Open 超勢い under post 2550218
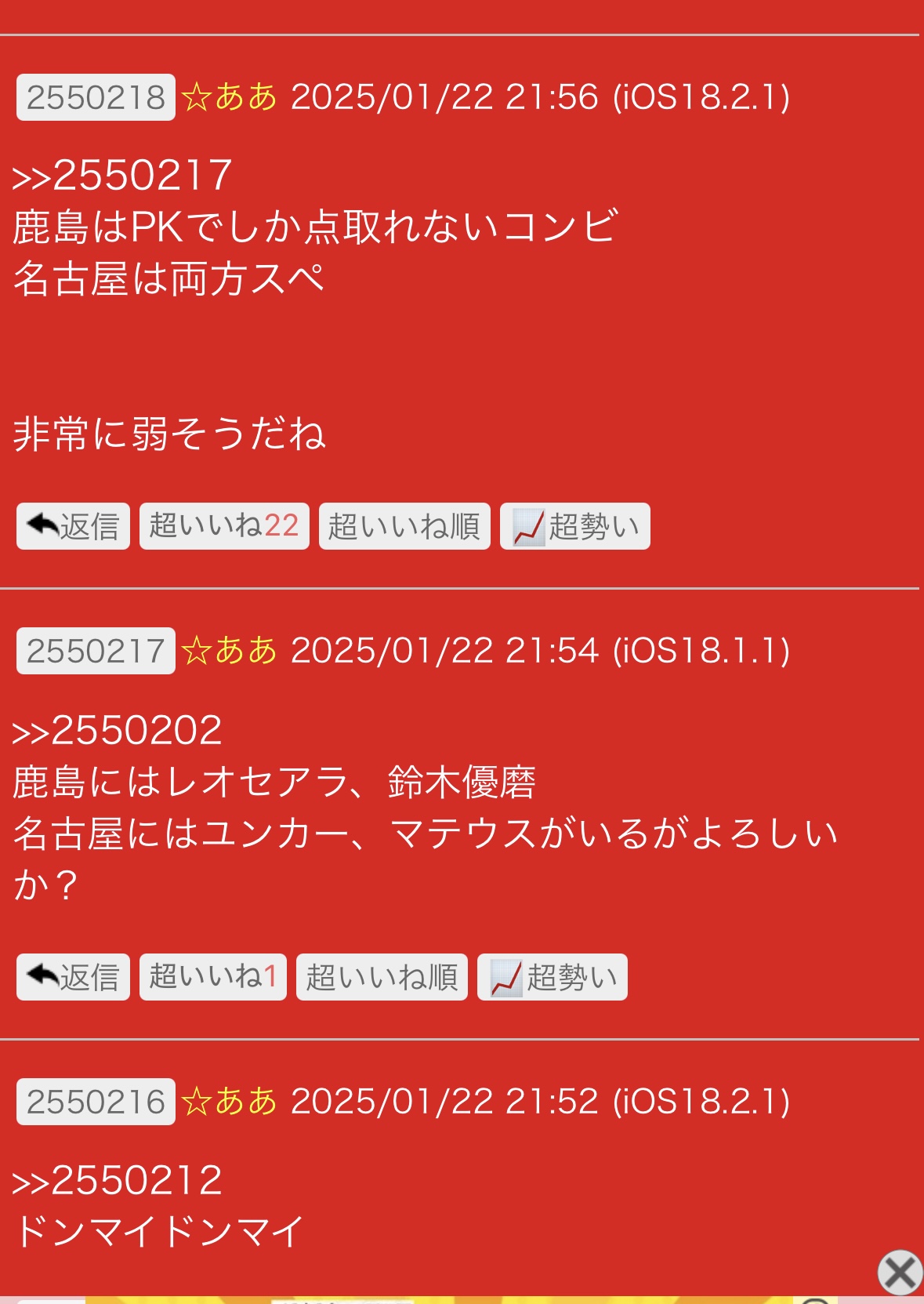This screenshot has height=1304, width=924. point(574,526)
